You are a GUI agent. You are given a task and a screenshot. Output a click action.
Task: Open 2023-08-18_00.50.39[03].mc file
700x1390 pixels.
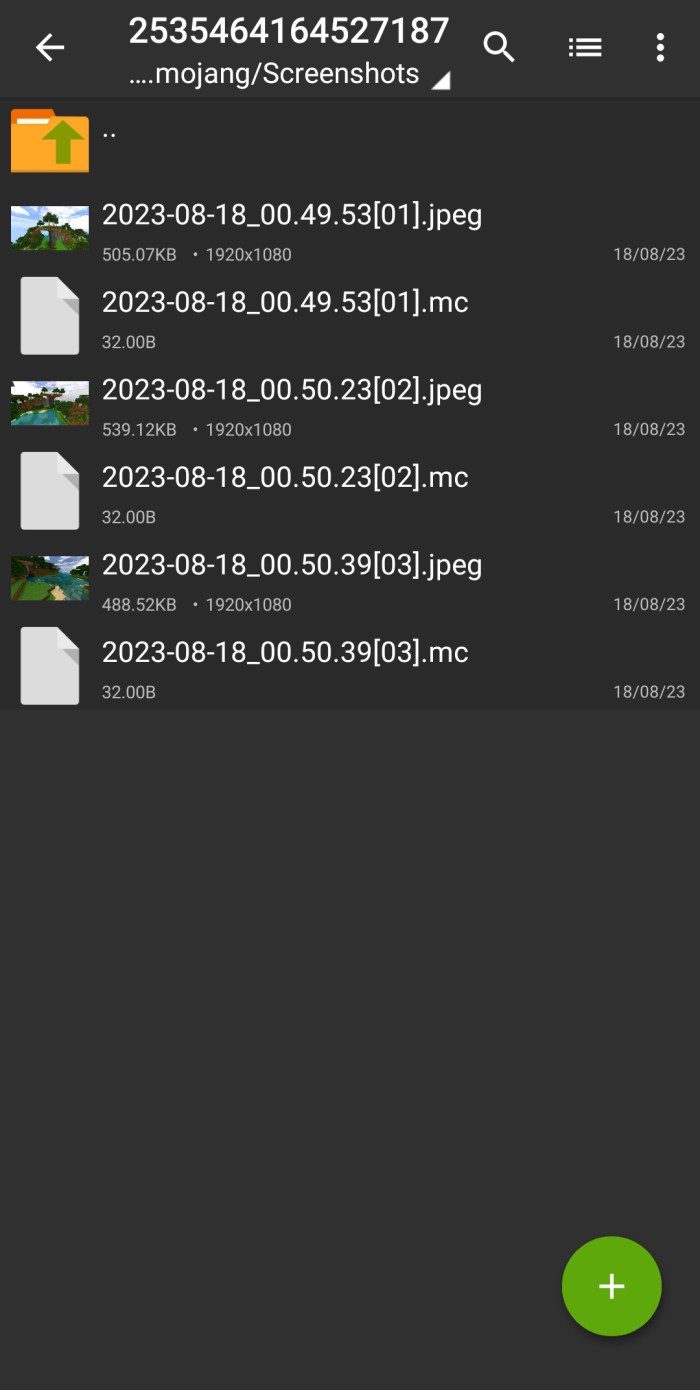(x=350, y=666)
